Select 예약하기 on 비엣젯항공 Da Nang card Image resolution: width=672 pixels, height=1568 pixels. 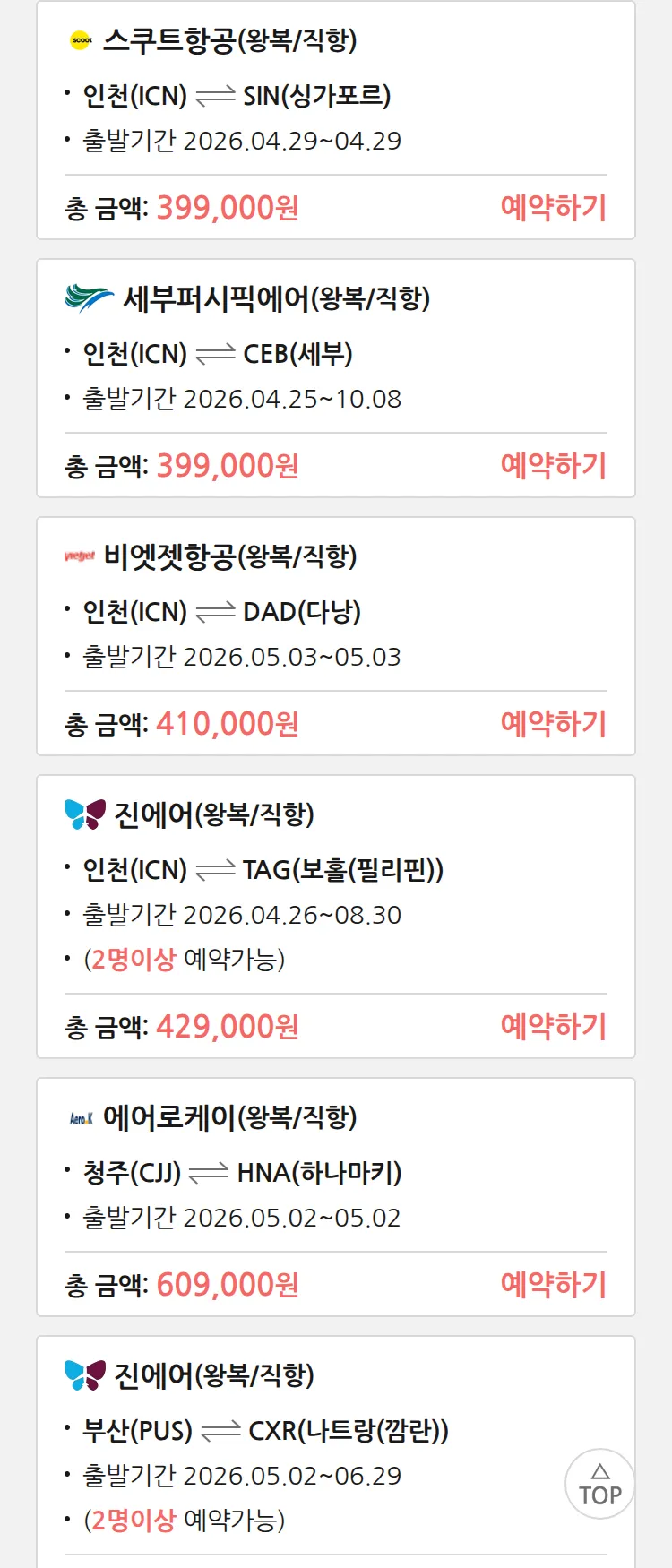click(553, 724)
